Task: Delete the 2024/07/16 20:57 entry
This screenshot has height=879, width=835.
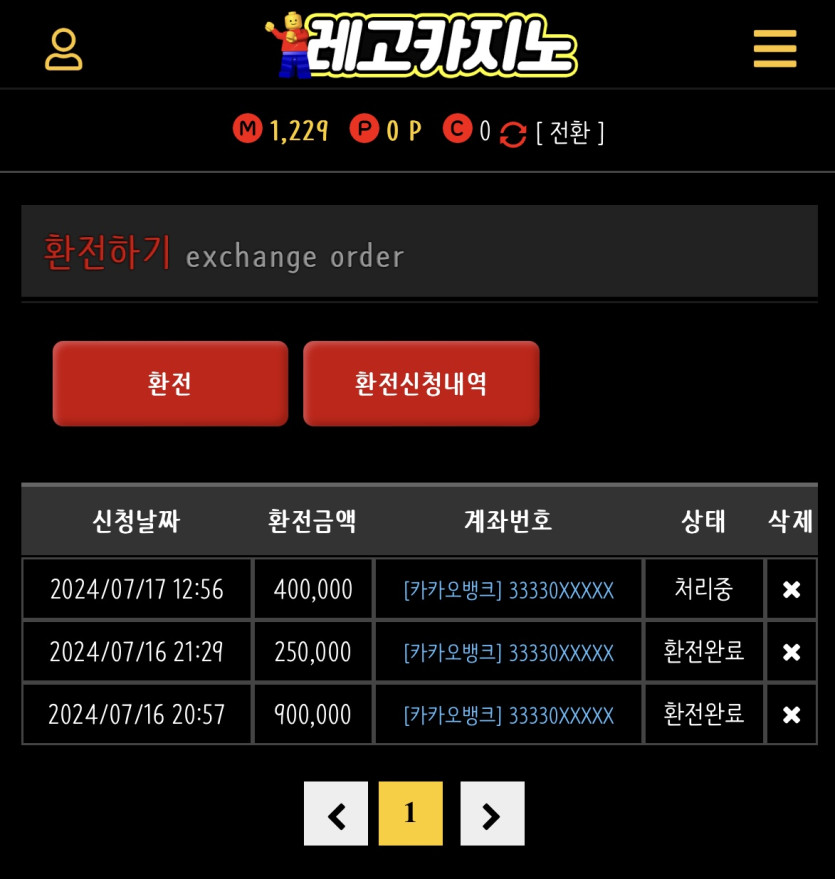Action: (791, 715)
